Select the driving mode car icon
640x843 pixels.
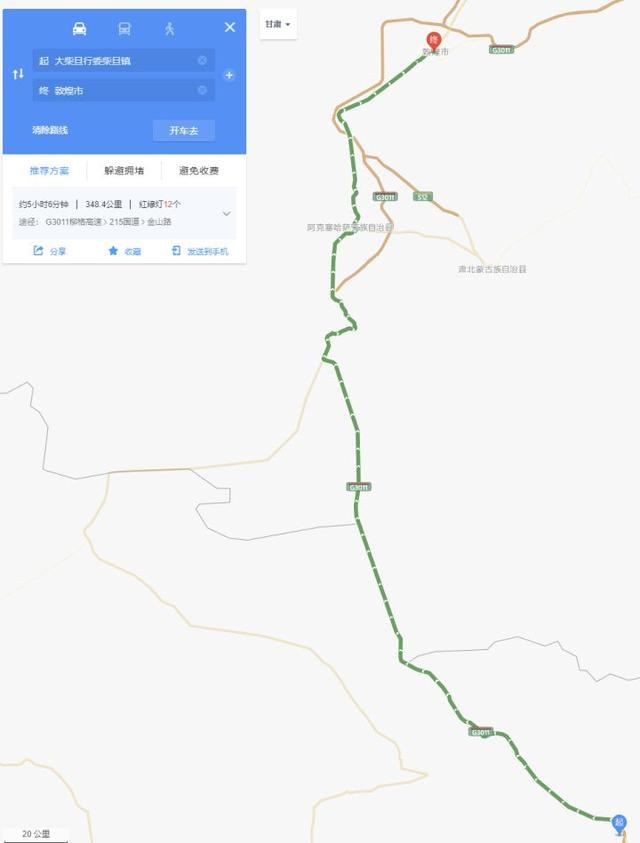click(x=80, y=28)
